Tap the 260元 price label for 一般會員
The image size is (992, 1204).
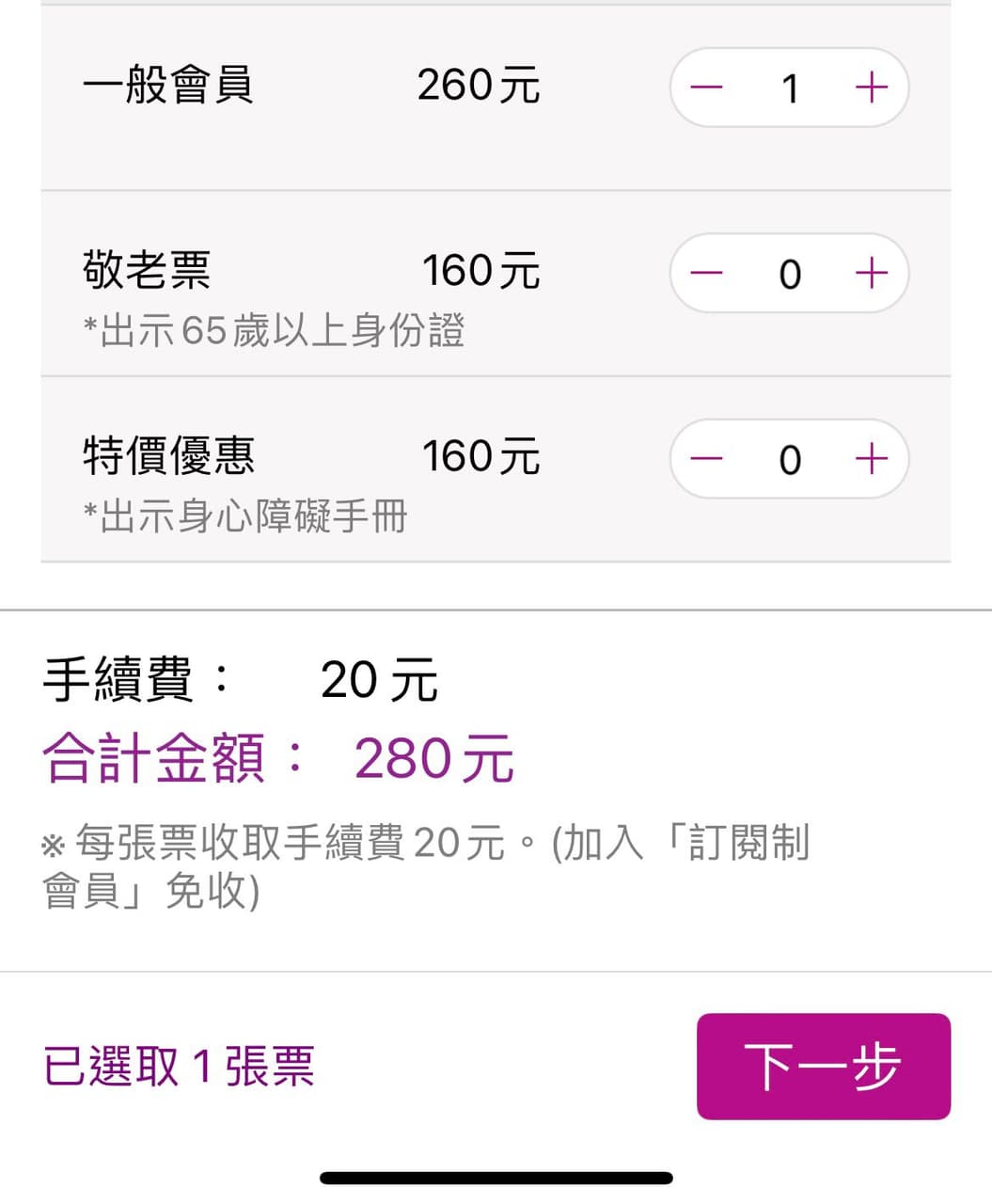pyautogui.click(x=480, y=85)
